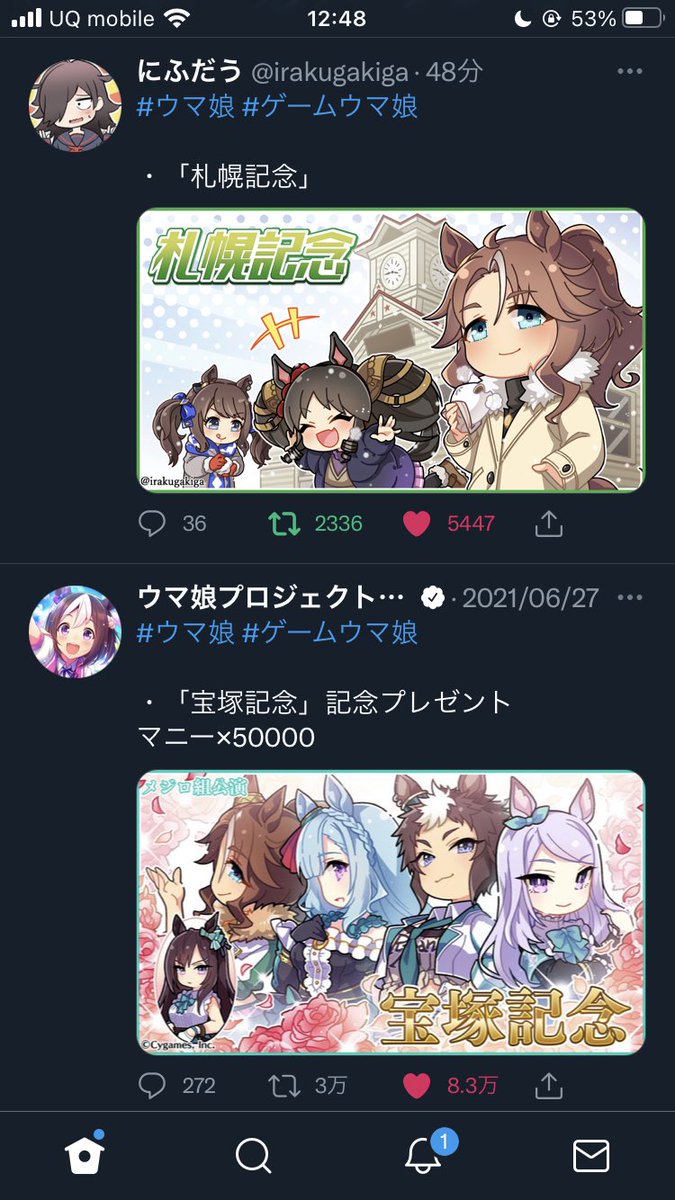
Task: Reply to the ウマ娘プロジェクト tweet
Action: point(151,1084)
